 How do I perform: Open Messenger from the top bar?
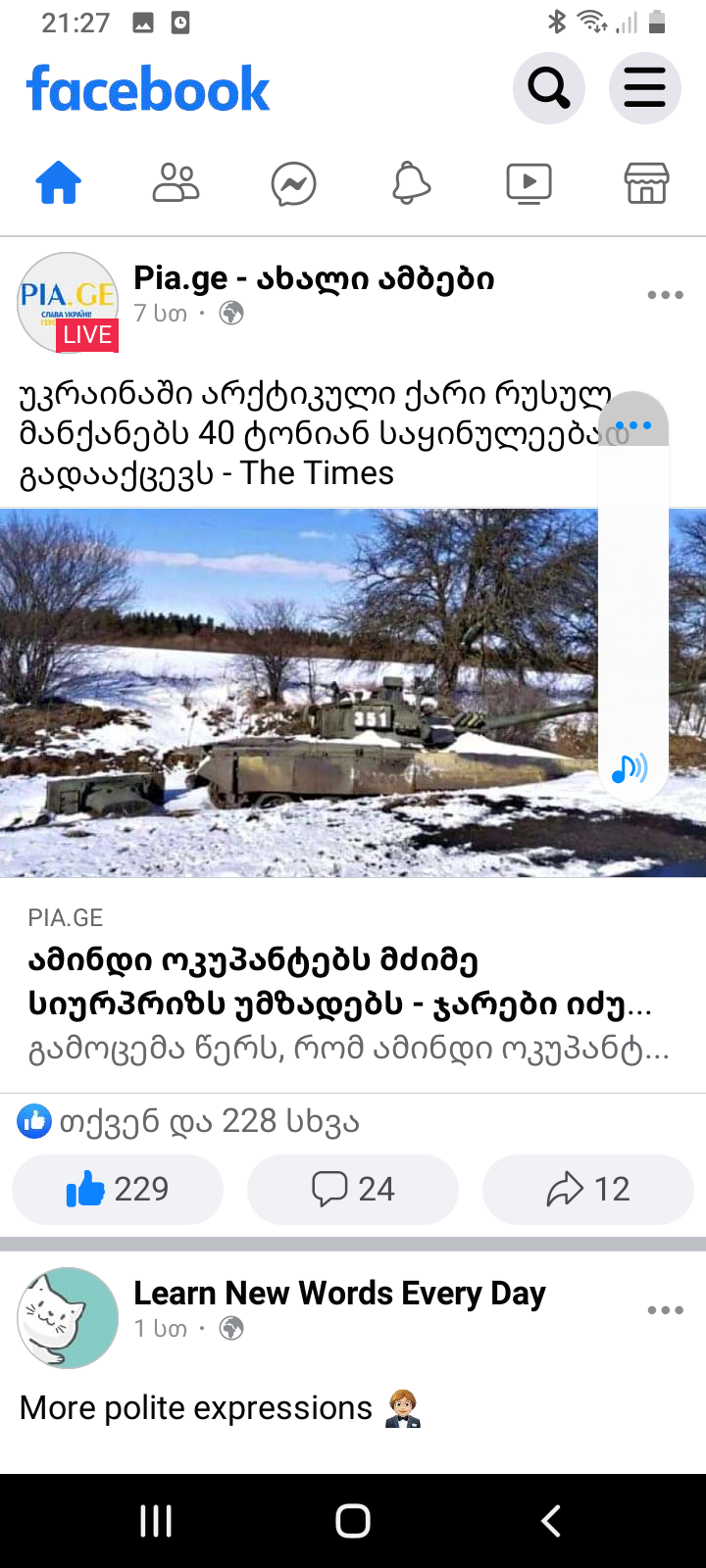[293, 182]
